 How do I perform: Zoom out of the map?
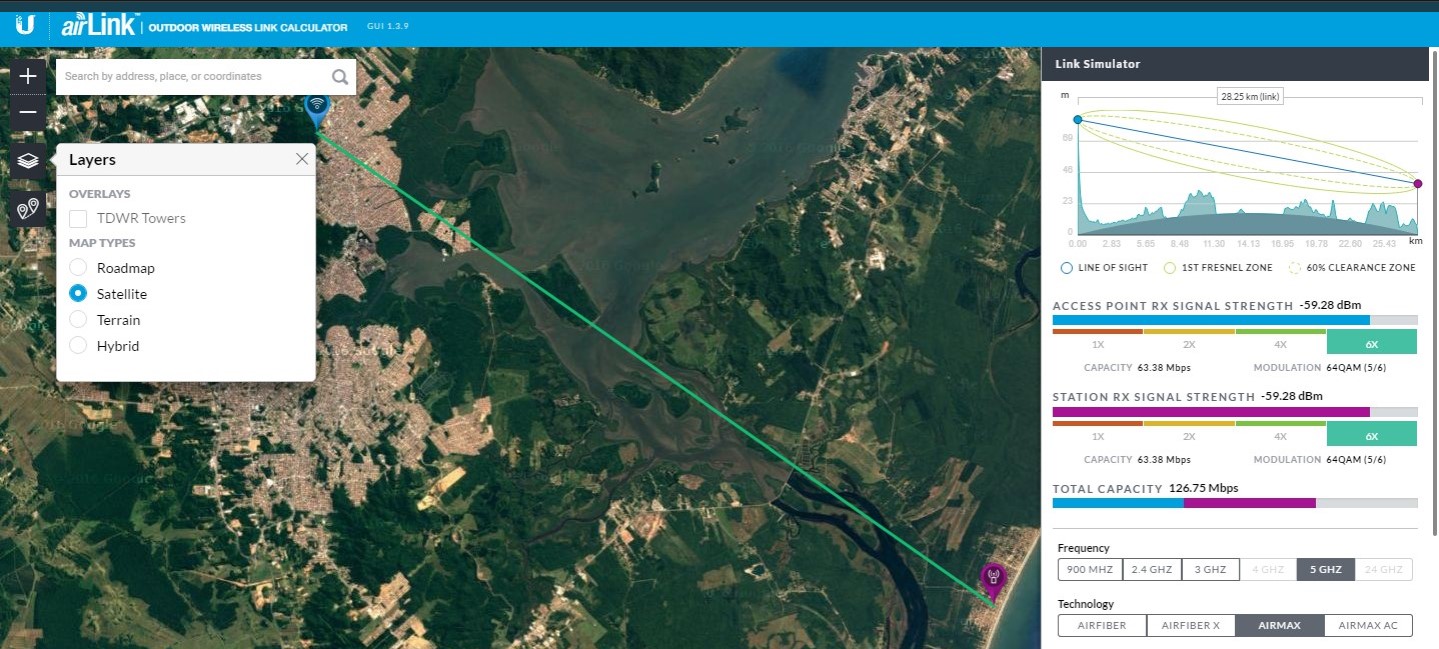28,113
